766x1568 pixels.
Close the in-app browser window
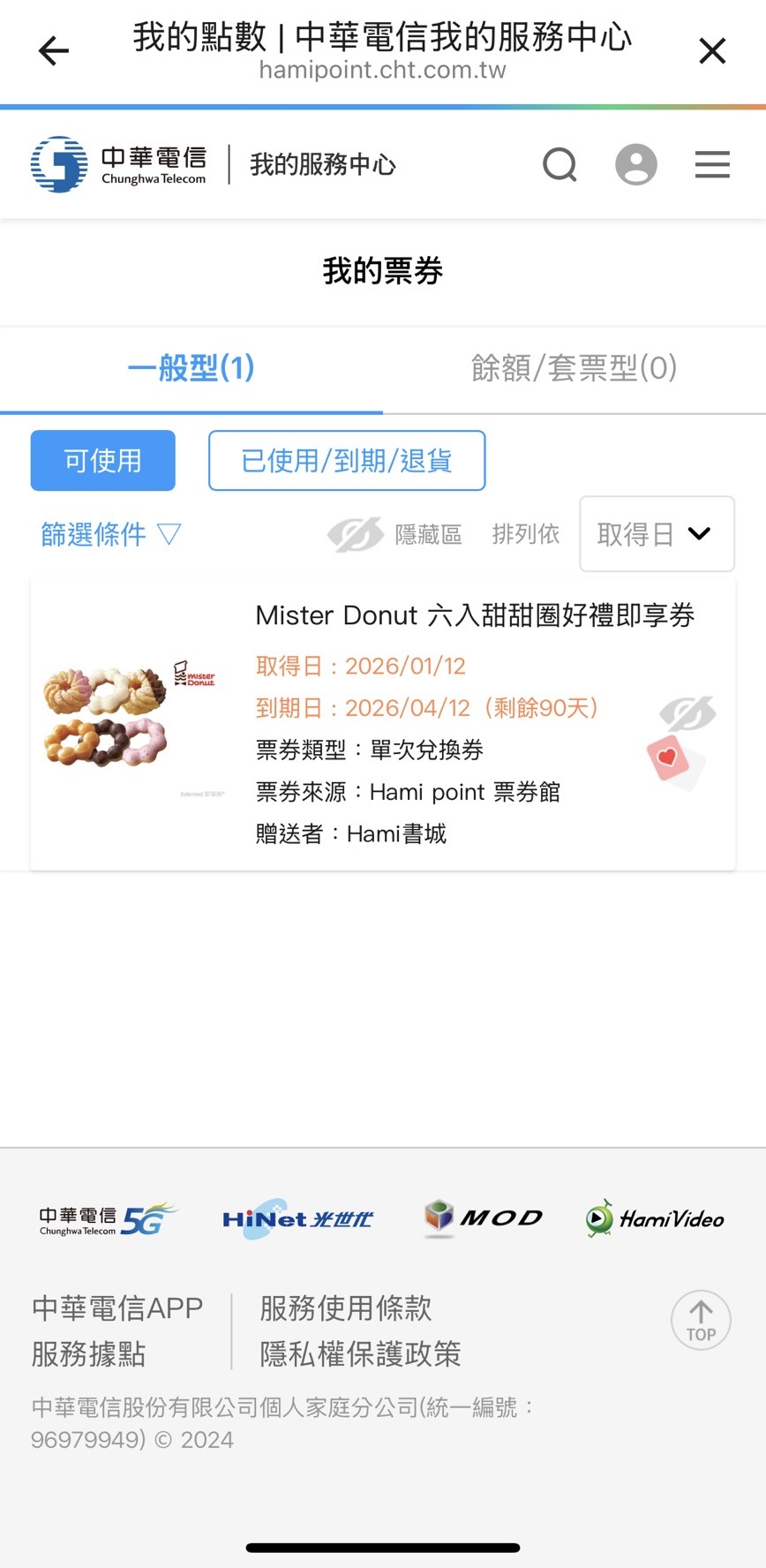pos(712,51)
